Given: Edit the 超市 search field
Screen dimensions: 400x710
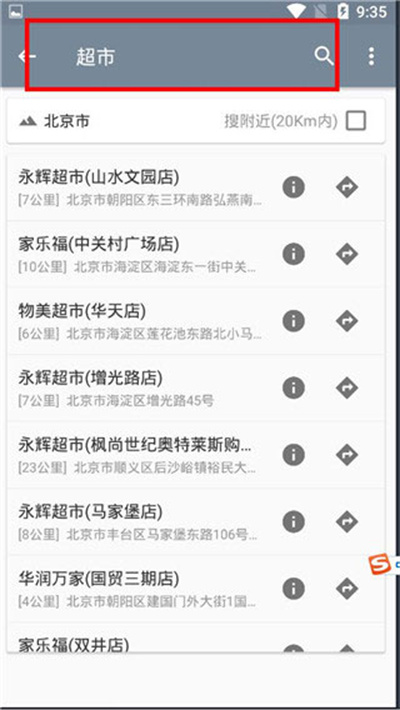Looking at the screenshot, I should (x=181, y=57).
